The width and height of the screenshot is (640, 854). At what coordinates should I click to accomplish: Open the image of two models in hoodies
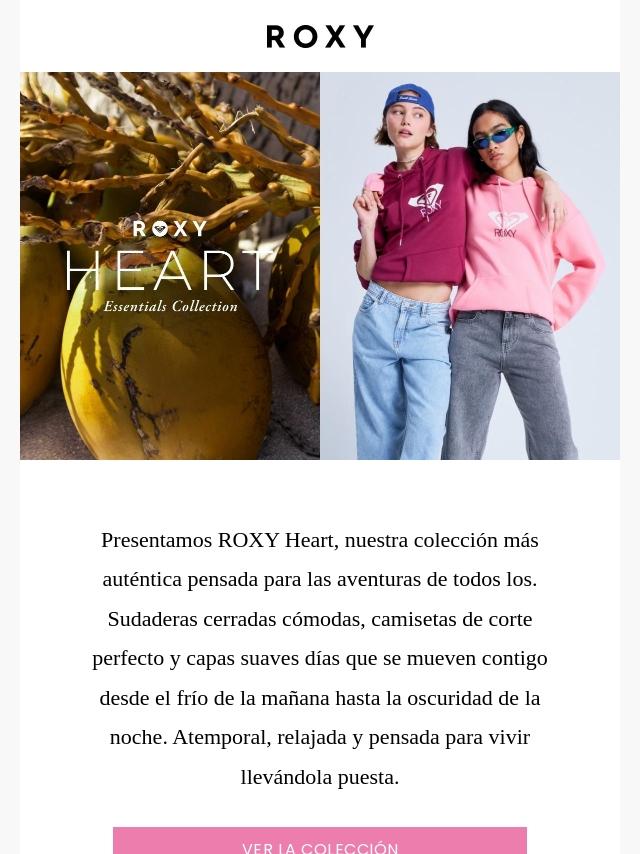tap(470, 266)
